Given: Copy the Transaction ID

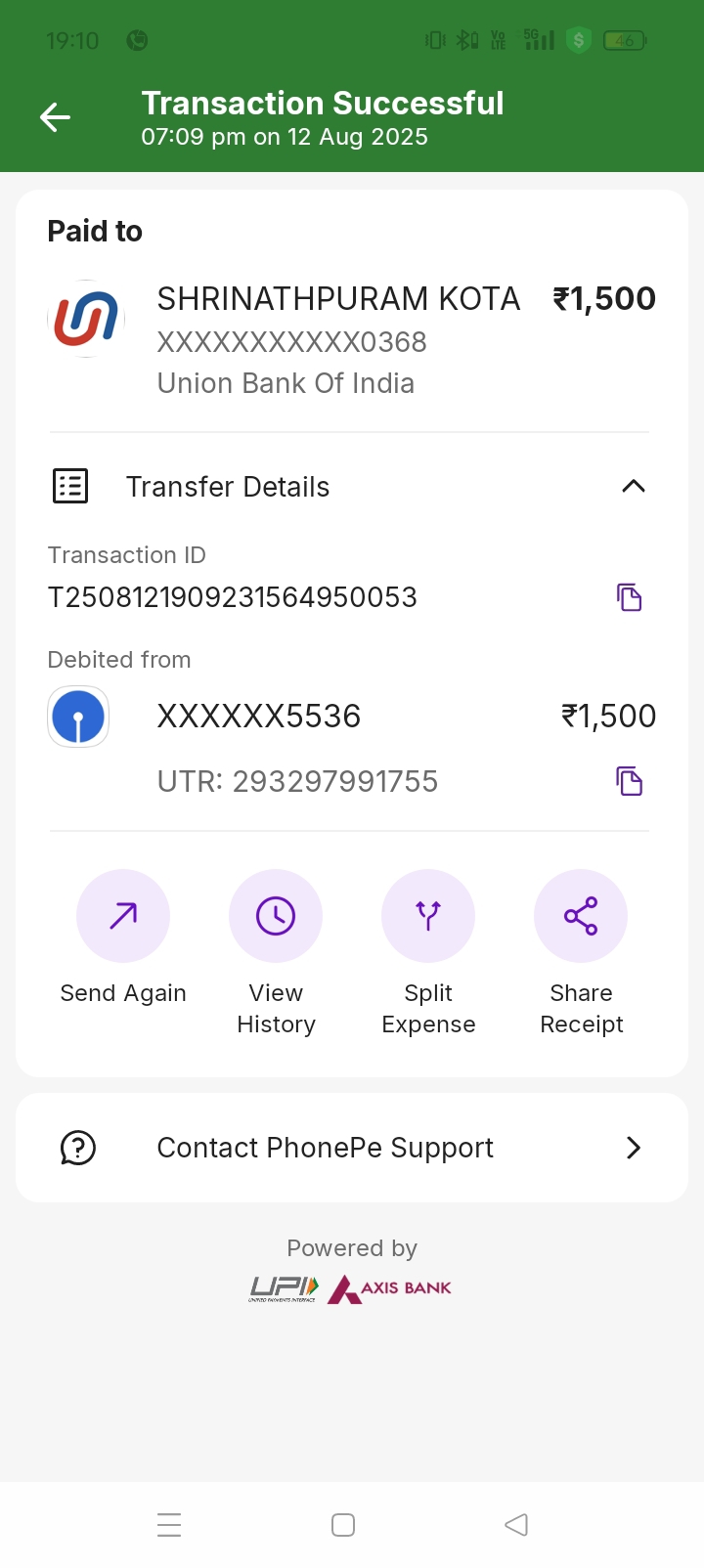Looking at the screenshot, I should click(629, 596).
